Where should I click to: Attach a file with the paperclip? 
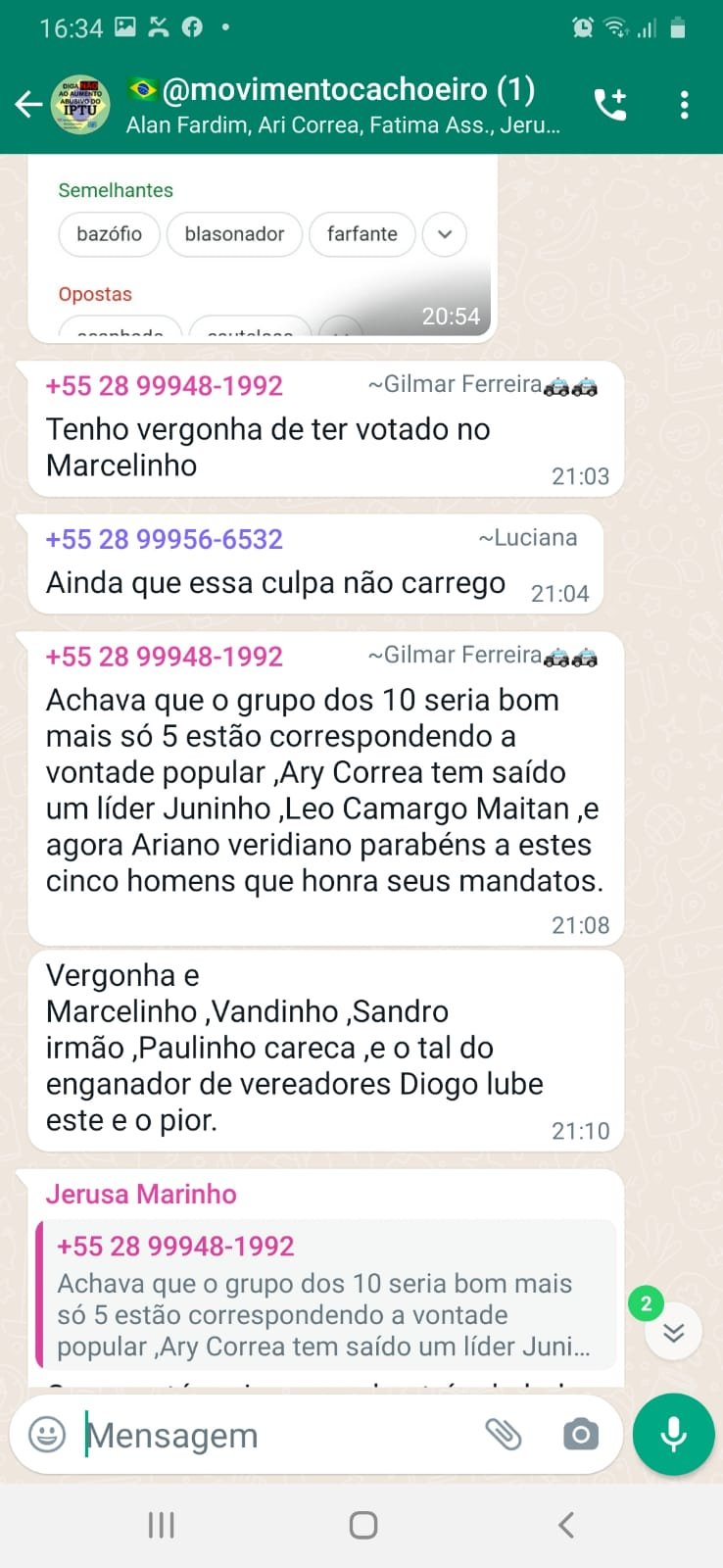(x=504, y=1435)
